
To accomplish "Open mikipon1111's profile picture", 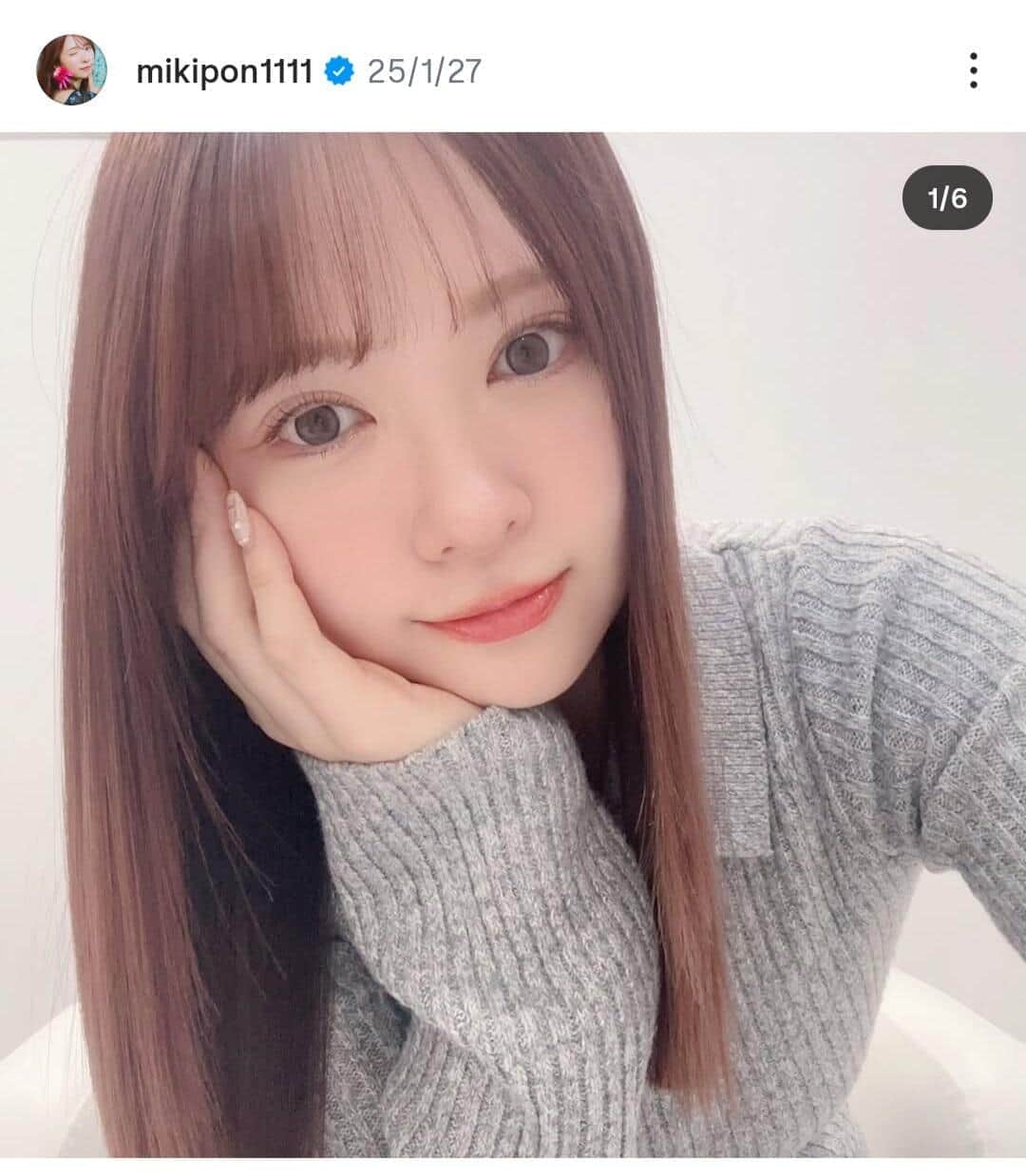I will (x=71, y=70).
